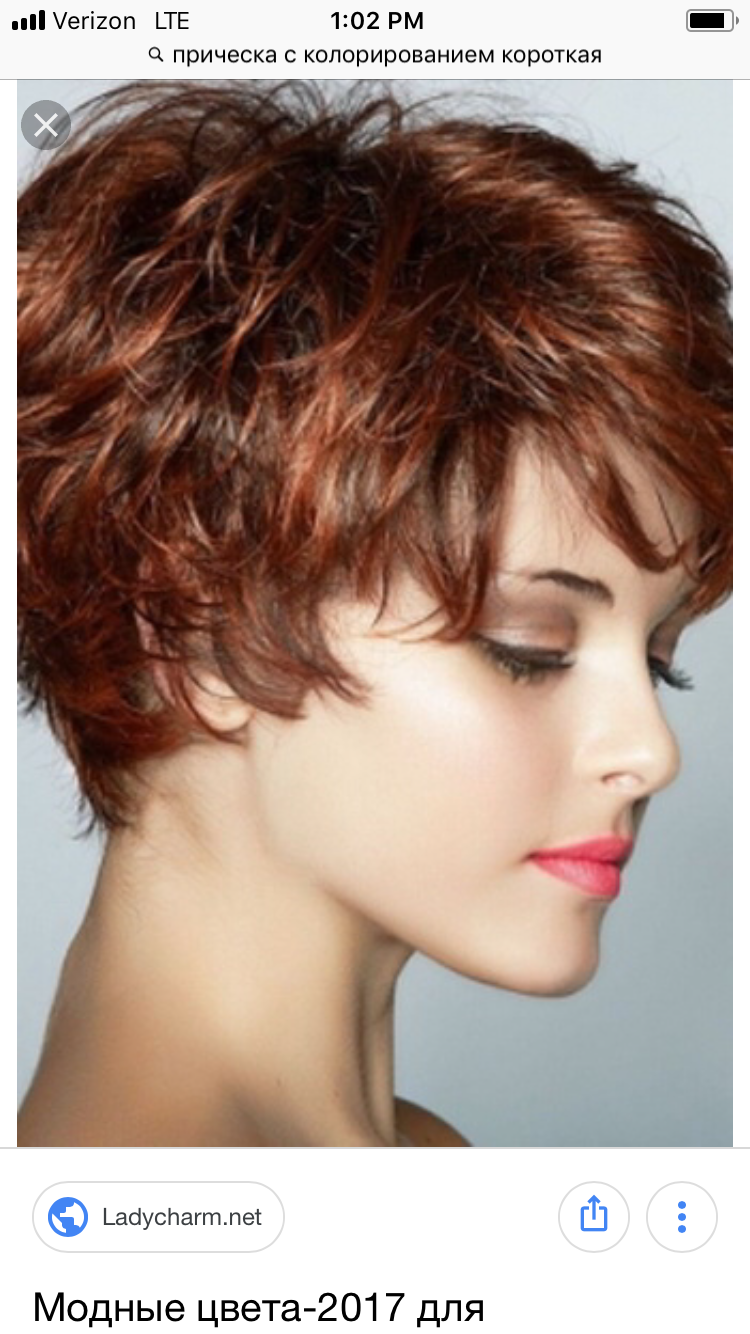Open the Ladycharm.net source site
750x1334 pixels.
click(159, 1217)
